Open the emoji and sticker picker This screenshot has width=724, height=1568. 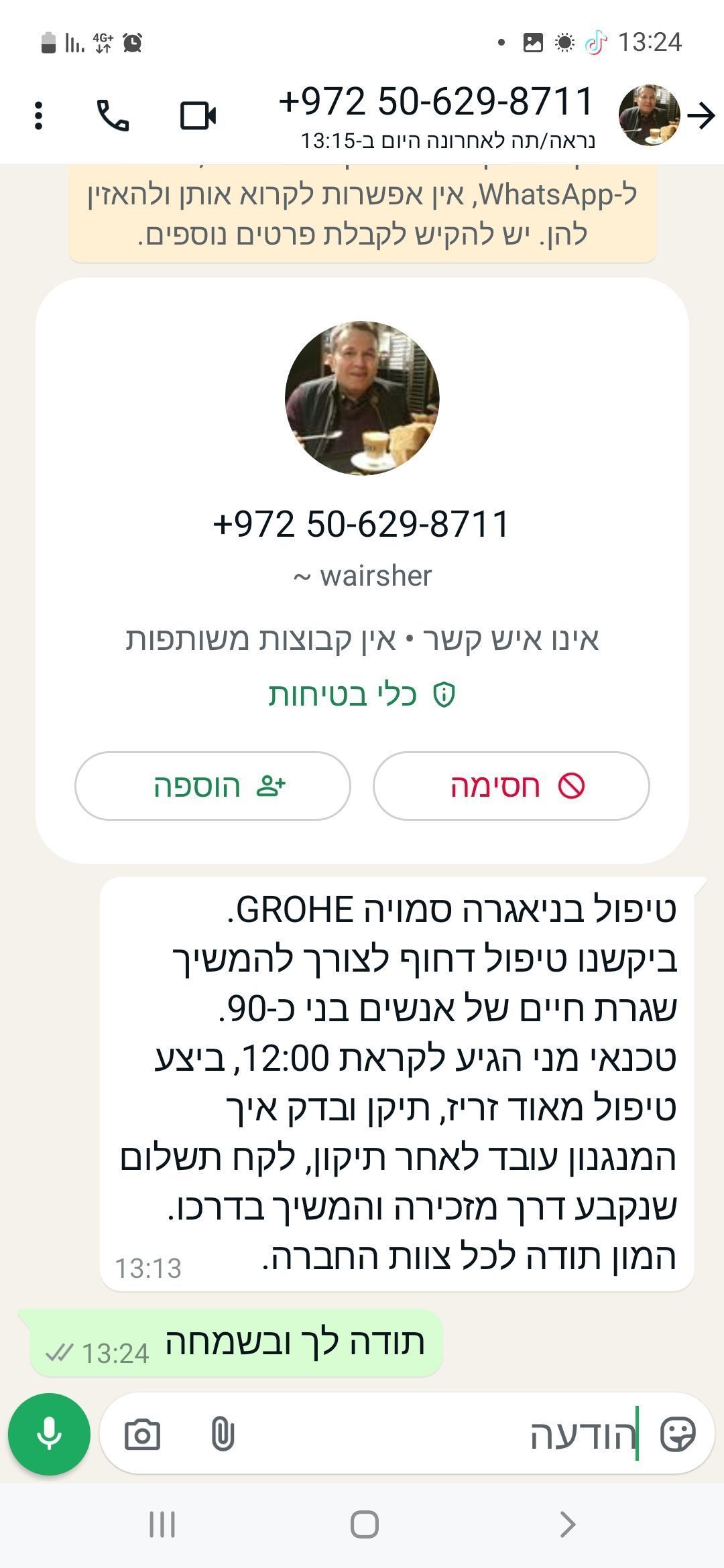[x=677, y=1435]
